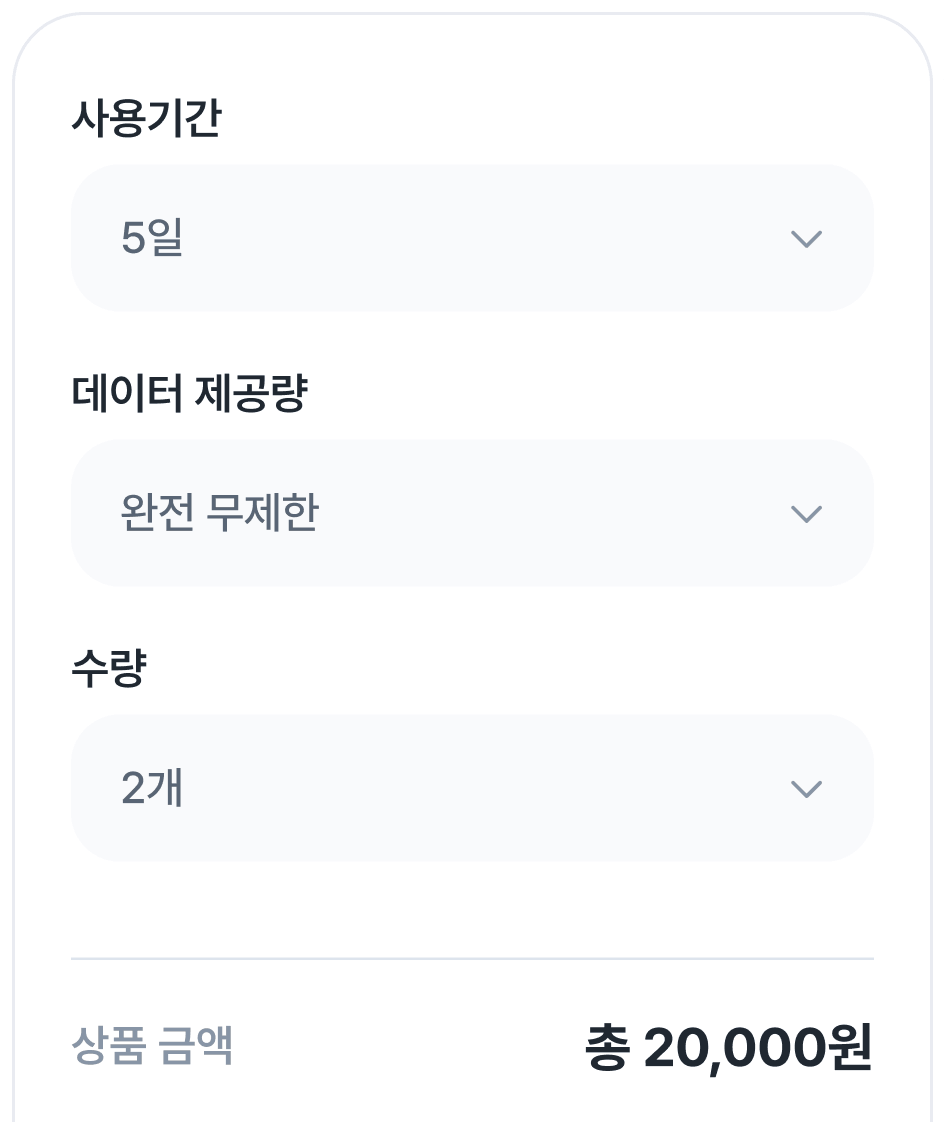Click the down arrow in the data selector

pos(806,512)
